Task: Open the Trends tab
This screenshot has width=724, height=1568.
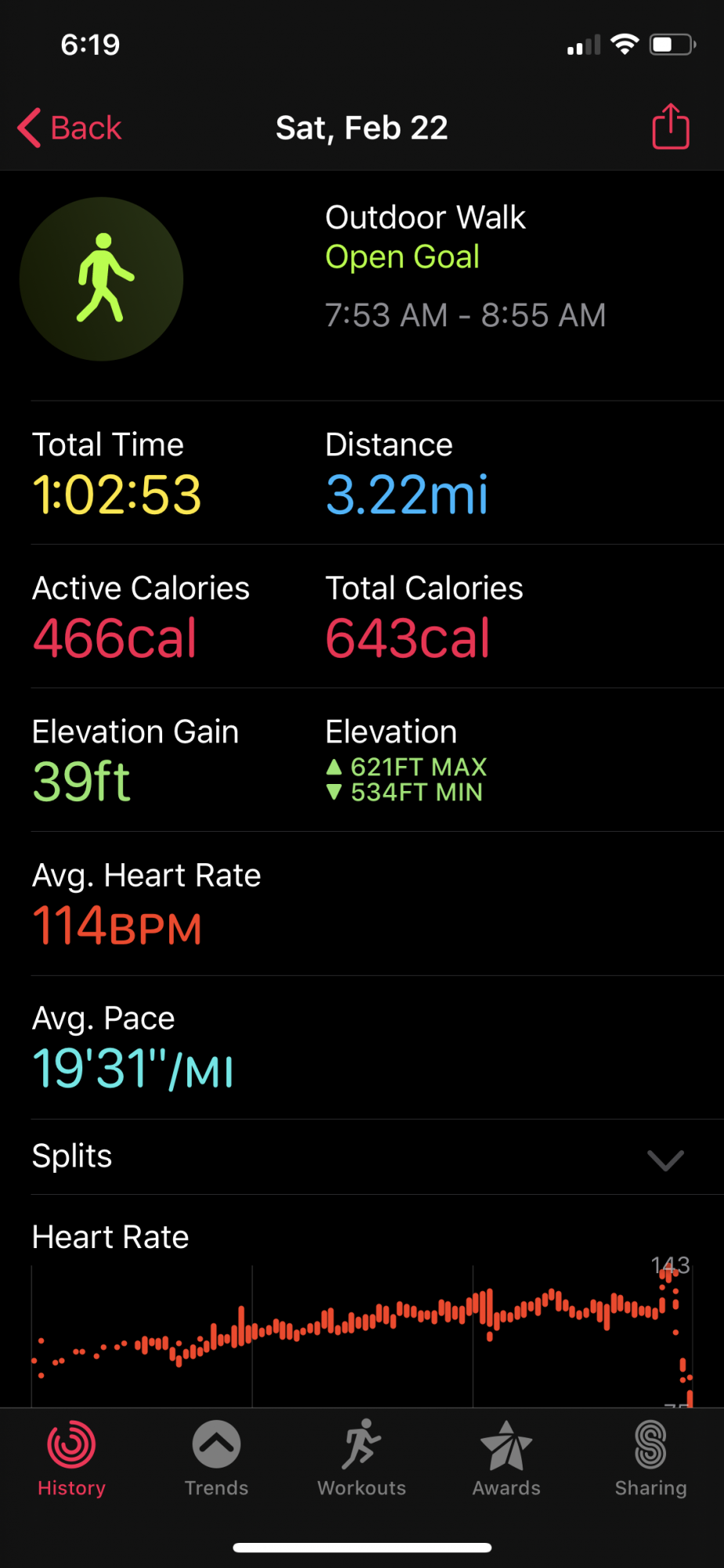Action: coord(216,1458)
